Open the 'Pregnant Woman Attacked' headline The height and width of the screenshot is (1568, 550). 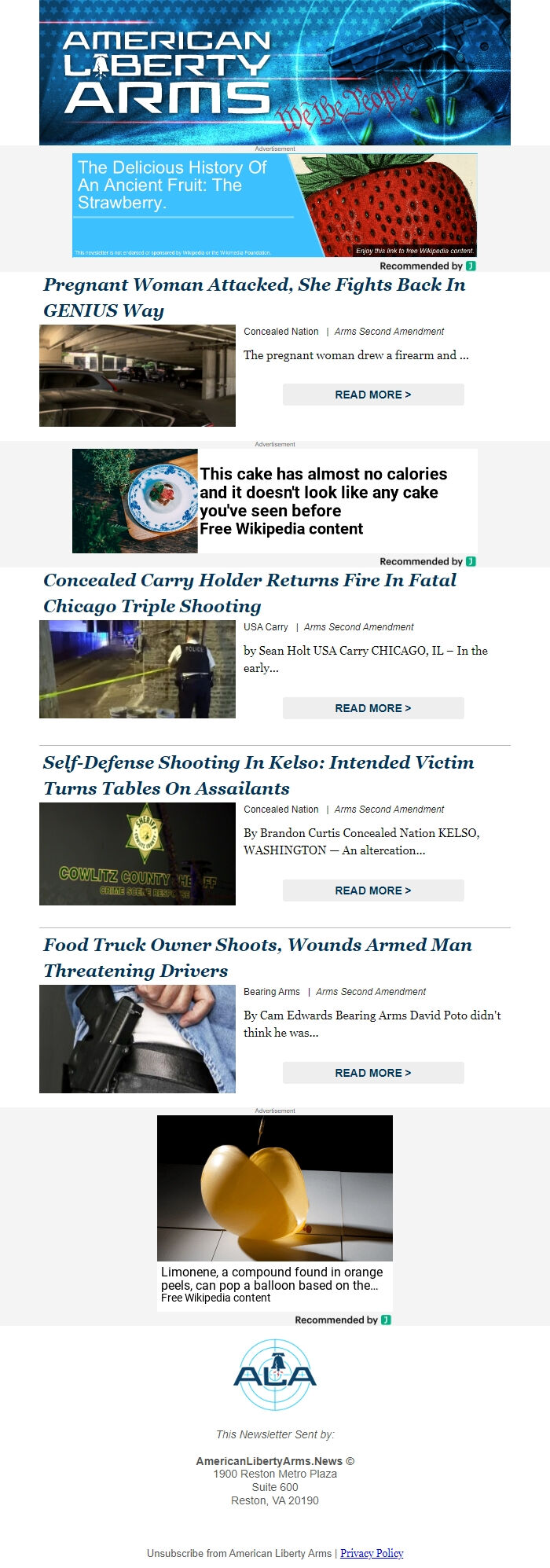coord(254,297)
